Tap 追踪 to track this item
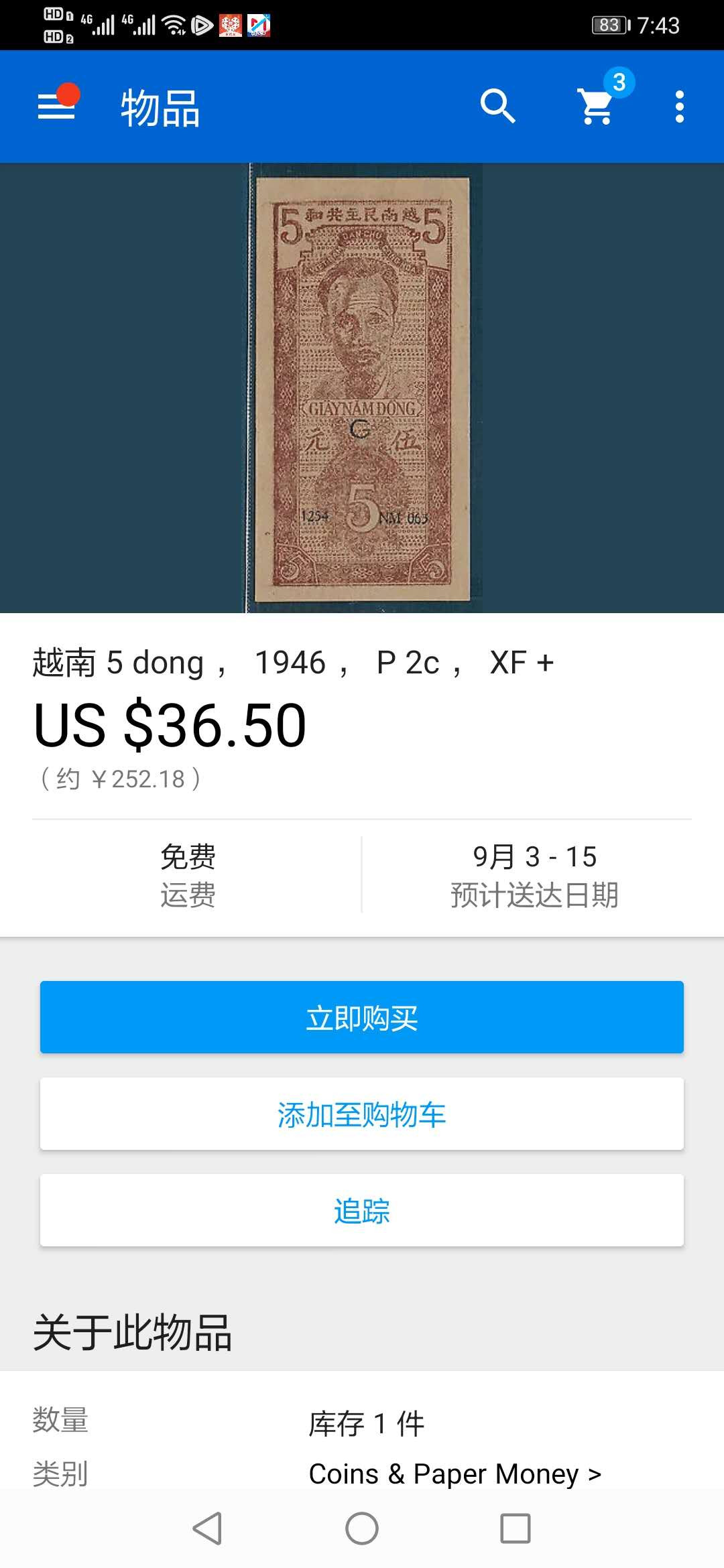The image size is (724, 1568). tap(362, 1210)
